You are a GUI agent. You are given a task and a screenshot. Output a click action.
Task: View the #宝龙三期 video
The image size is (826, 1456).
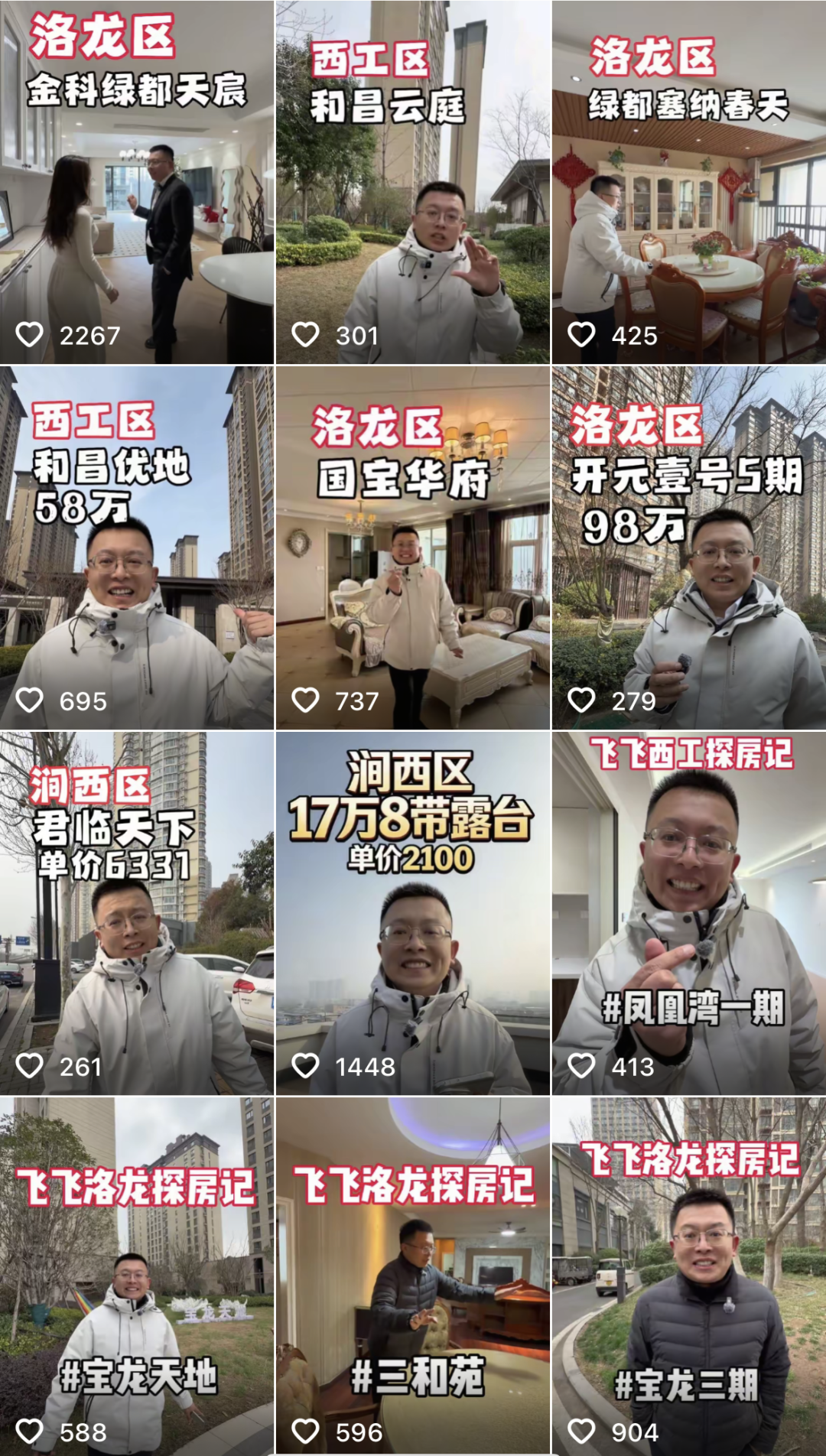689,1276
